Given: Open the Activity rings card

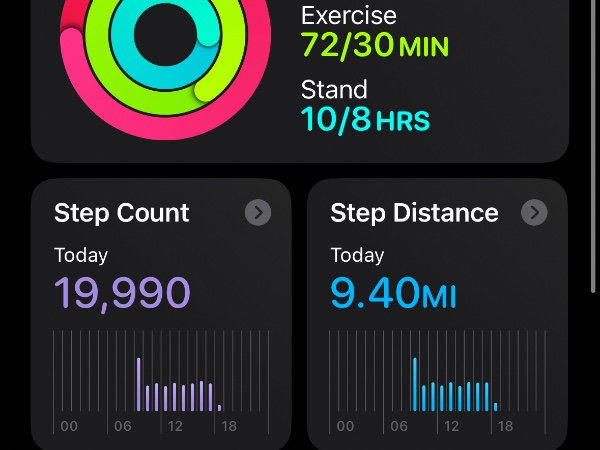Looking at the screenshot, I should 300,80.
